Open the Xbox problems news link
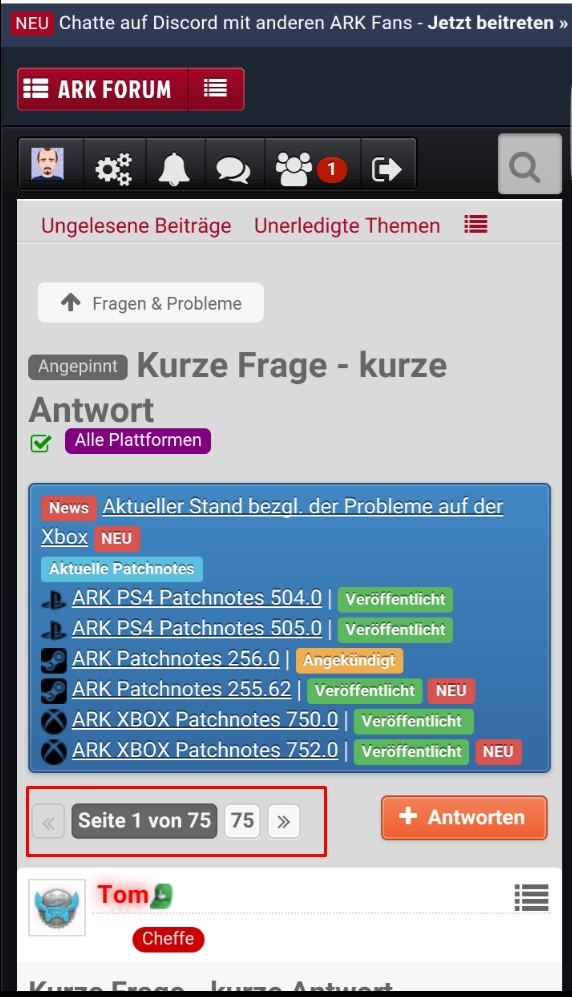Screen dimensions: 572x997 [x=272, y=521]
